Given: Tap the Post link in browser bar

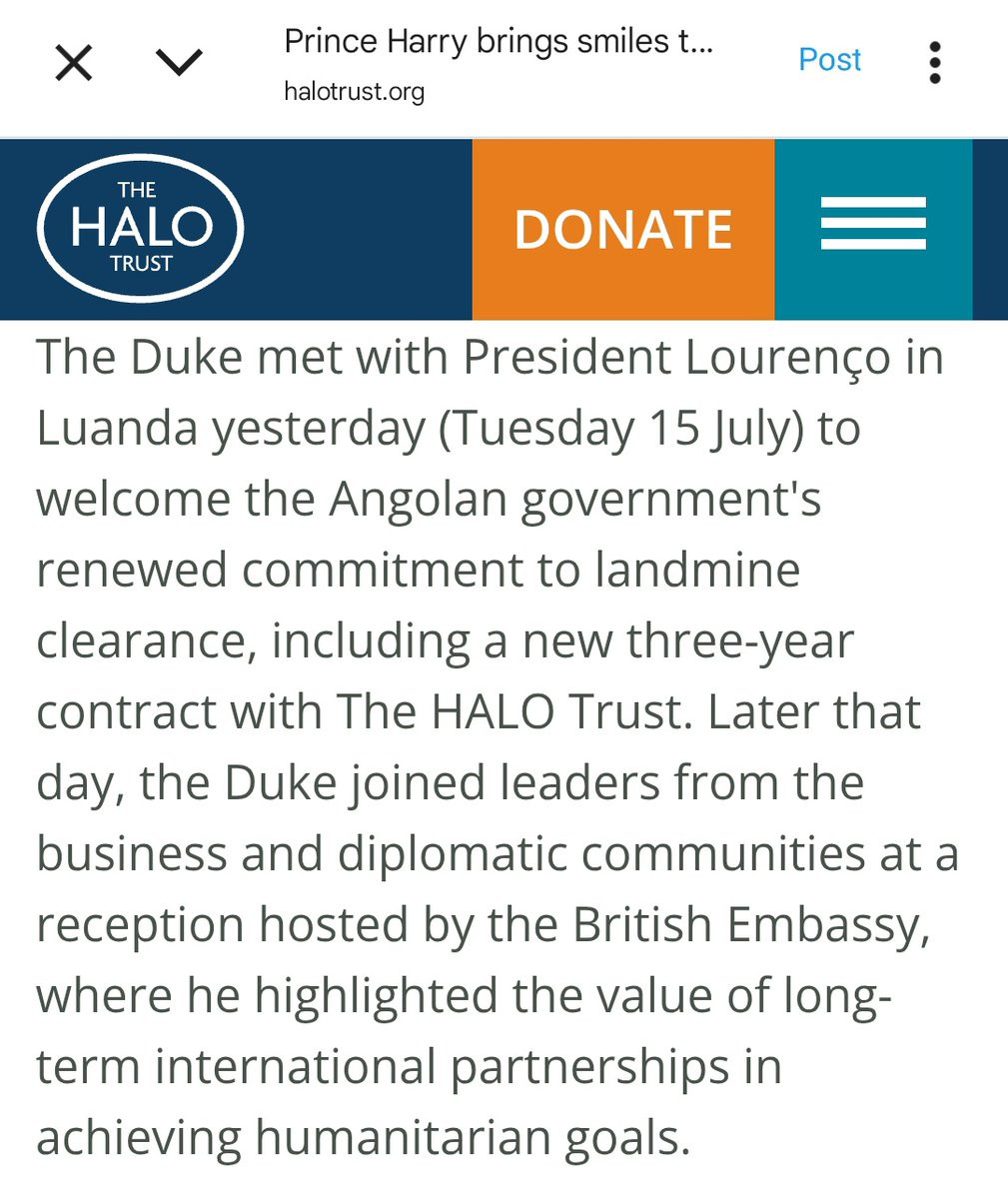Looking at the screenshot, I should click(829, 60).
